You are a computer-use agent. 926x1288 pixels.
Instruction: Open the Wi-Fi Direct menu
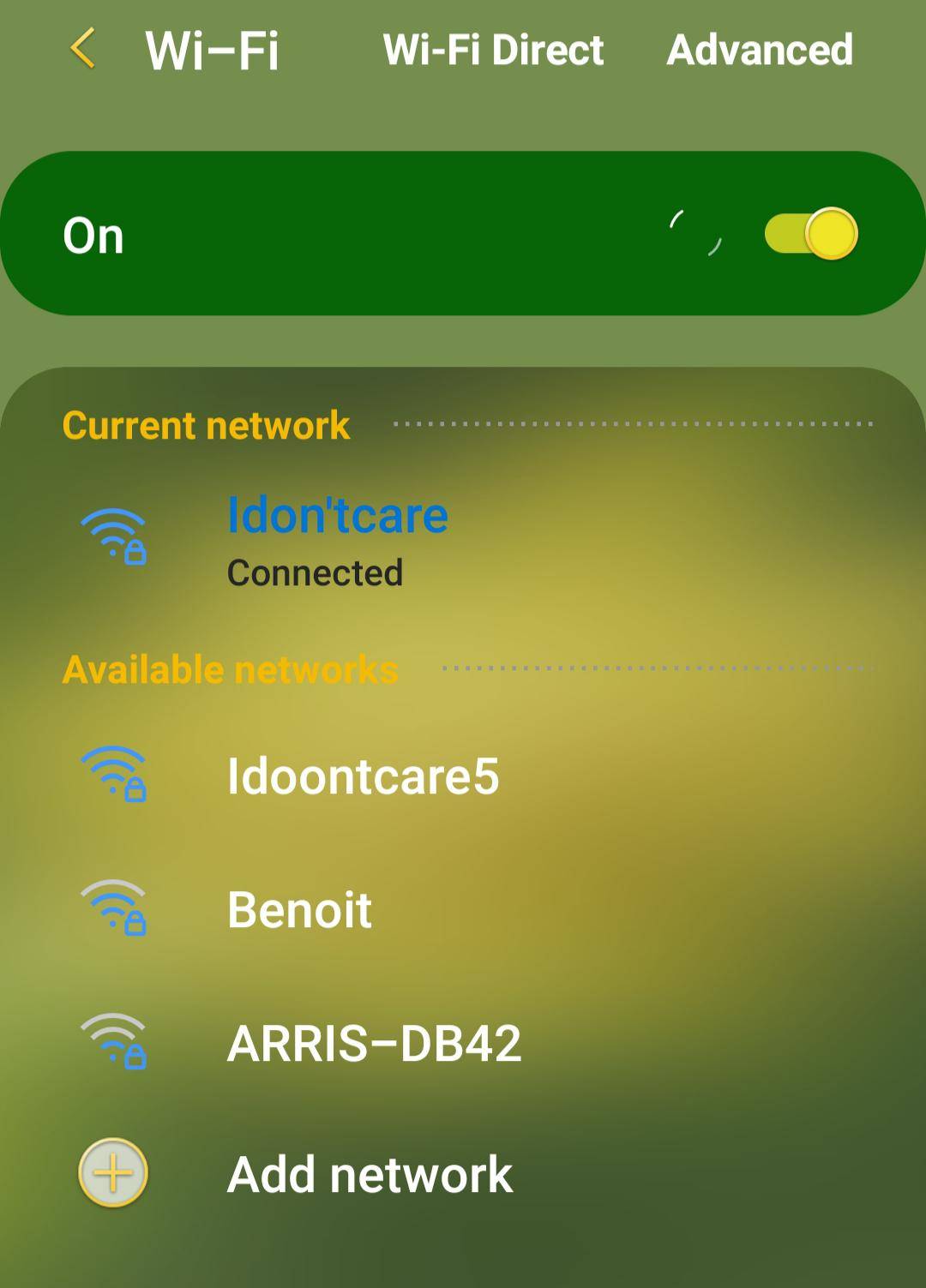pyautogui.click(x=492, y=50)
